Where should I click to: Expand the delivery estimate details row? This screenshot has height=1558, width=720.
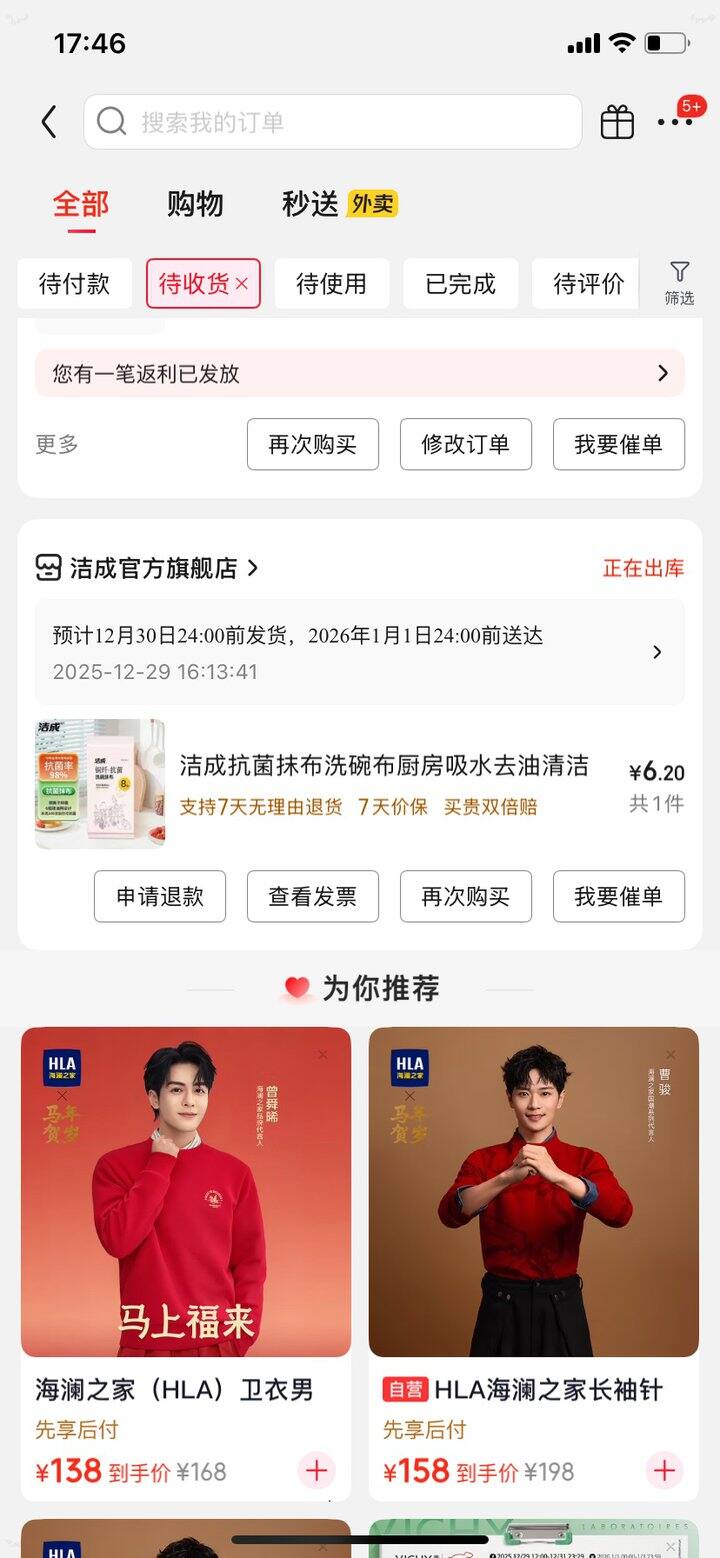tap(360, 652)
